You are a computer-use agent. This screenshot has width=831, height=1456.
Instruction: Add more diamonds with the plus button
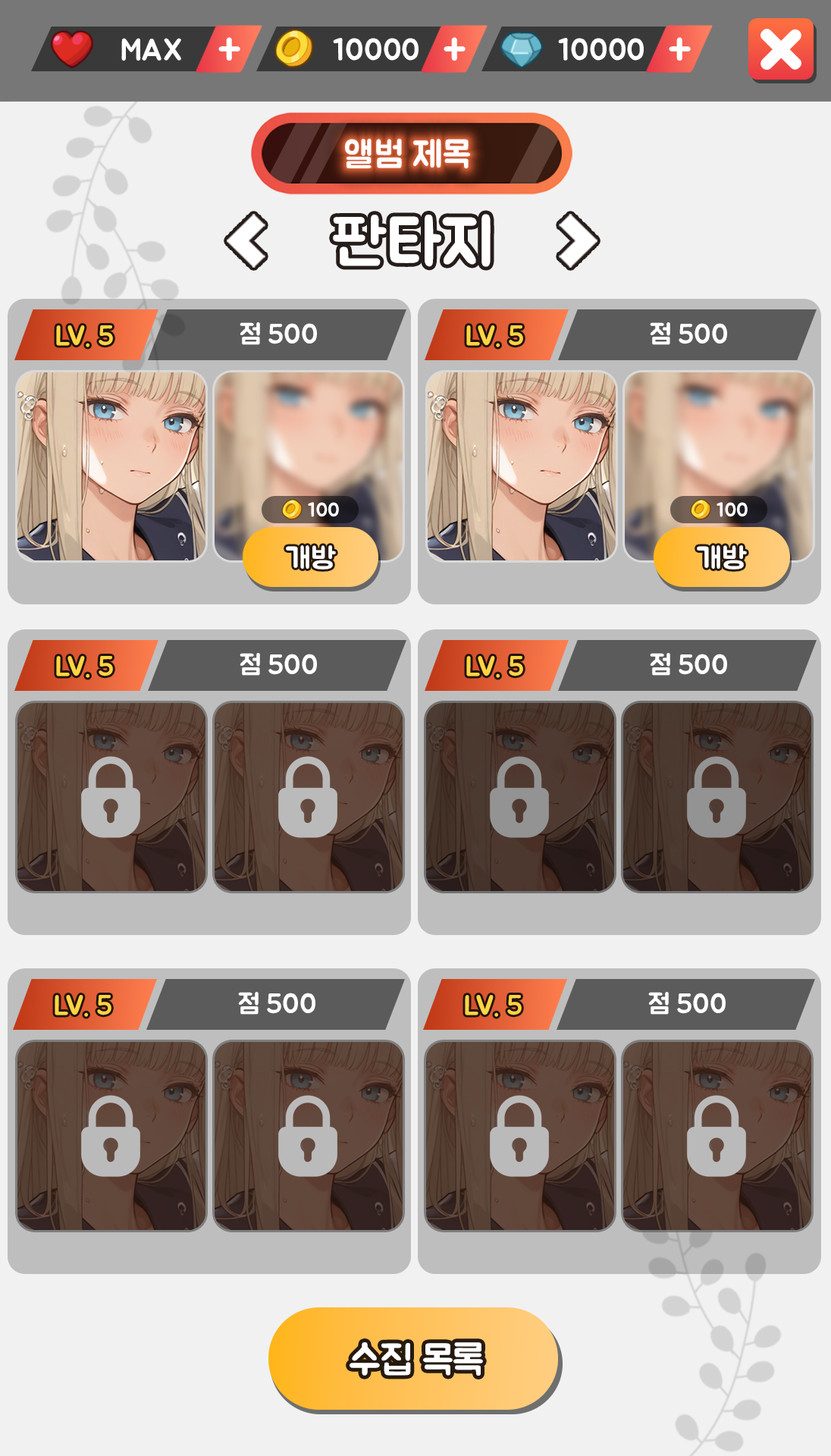[x=679, y=50]
